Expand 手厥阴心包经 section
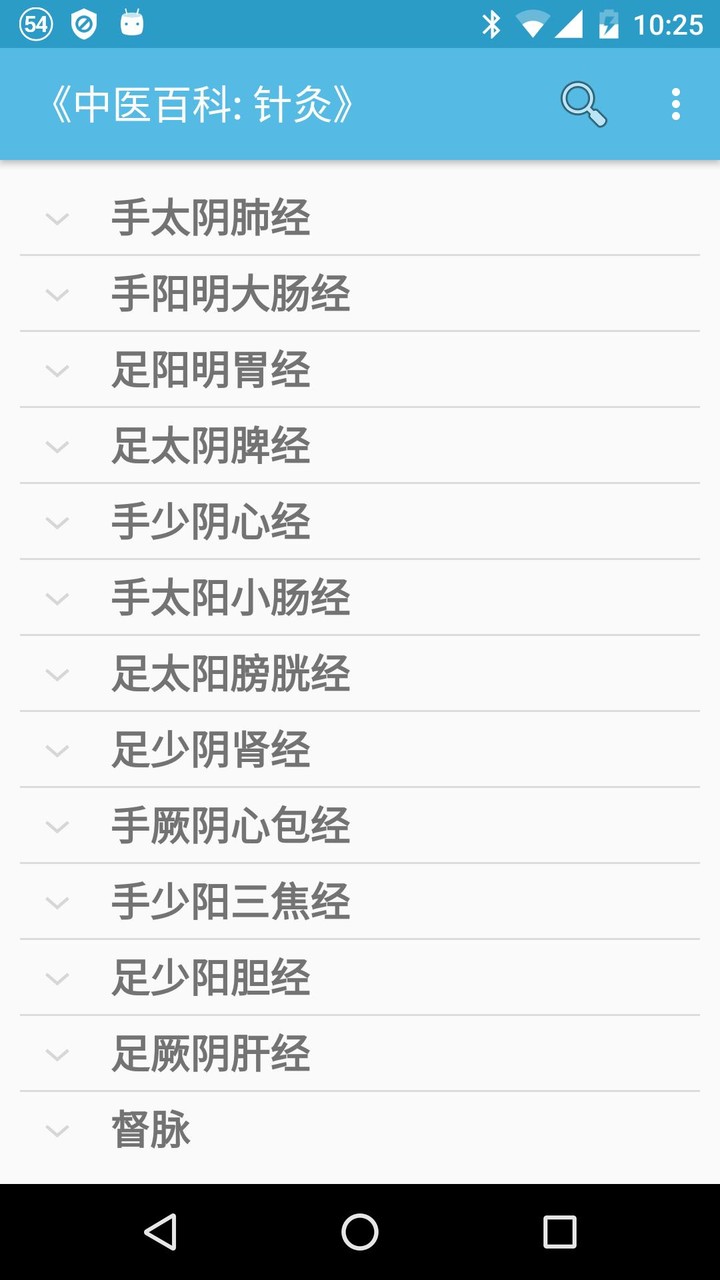Screen dimensions: 720x1280 tap(230, 826)
